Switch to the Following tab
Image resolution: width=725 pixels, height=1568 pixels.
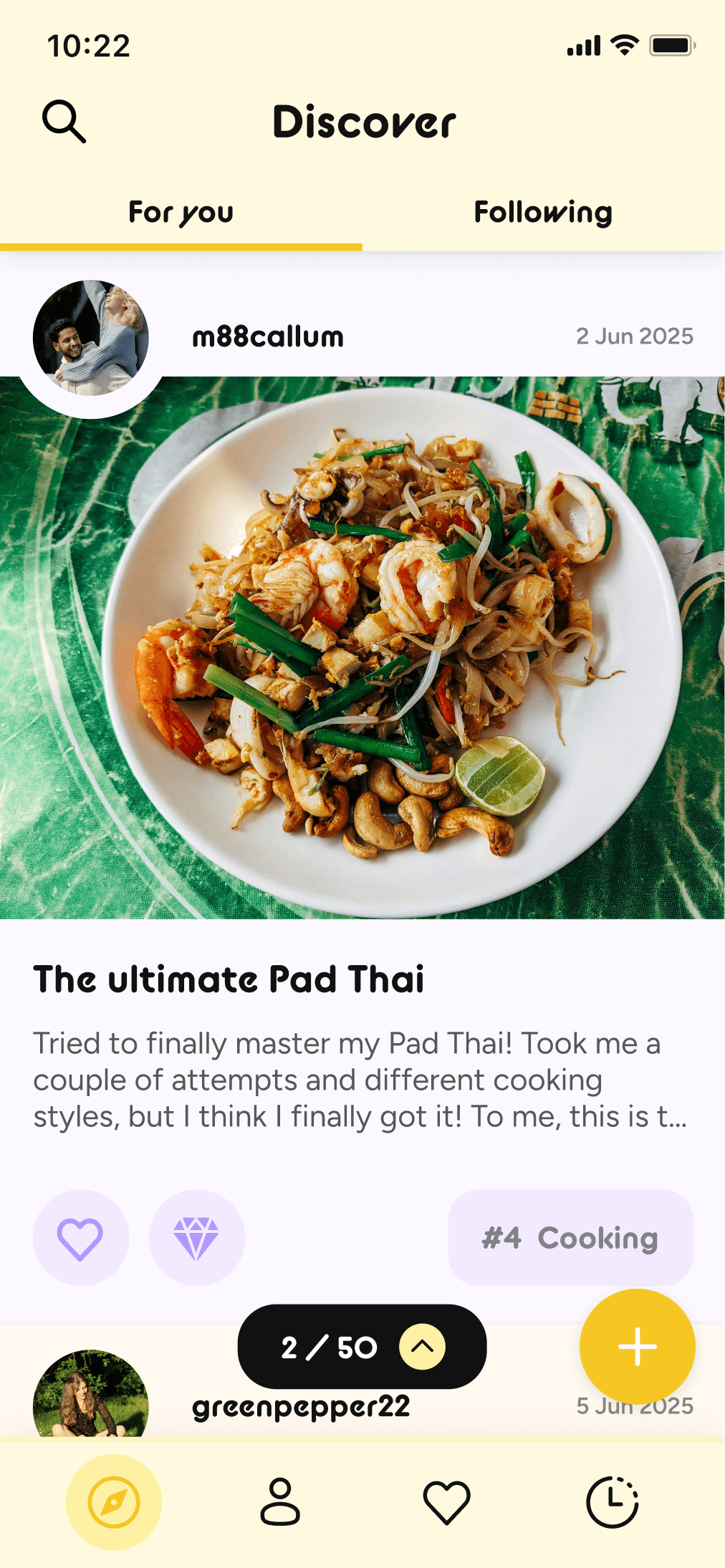[x=543, y=213]
